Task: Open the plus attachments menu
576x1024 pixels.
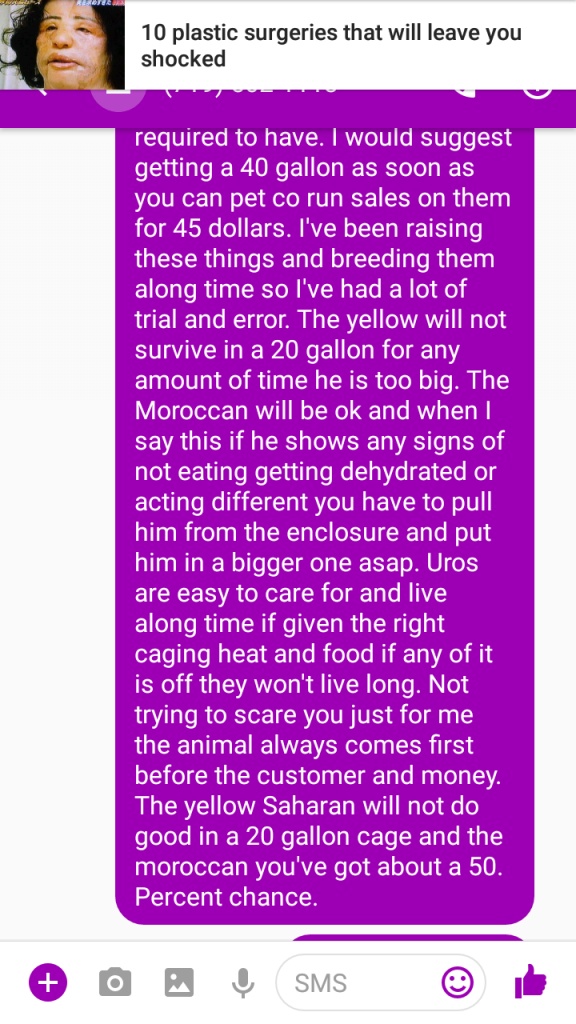Action: click(48, 982)
